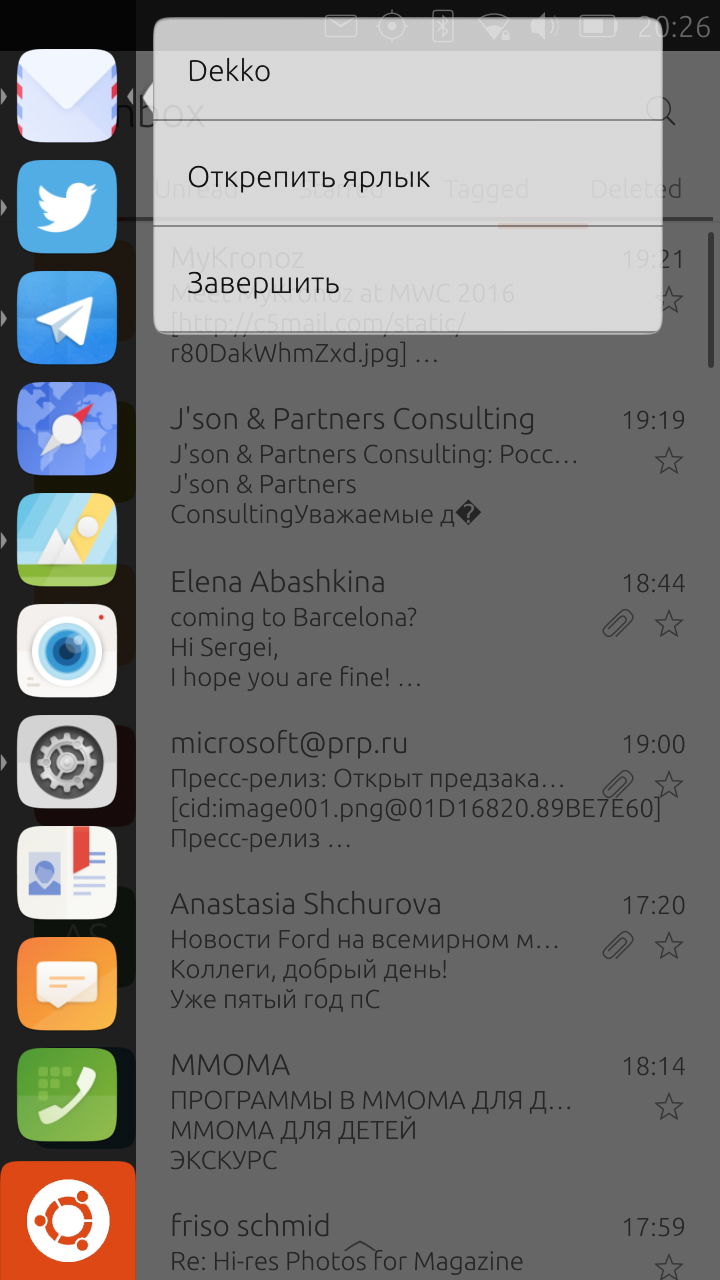Launch the Telegram app
The height and width of the screenshot is (1280, 720).
click(x=67, y=318)
